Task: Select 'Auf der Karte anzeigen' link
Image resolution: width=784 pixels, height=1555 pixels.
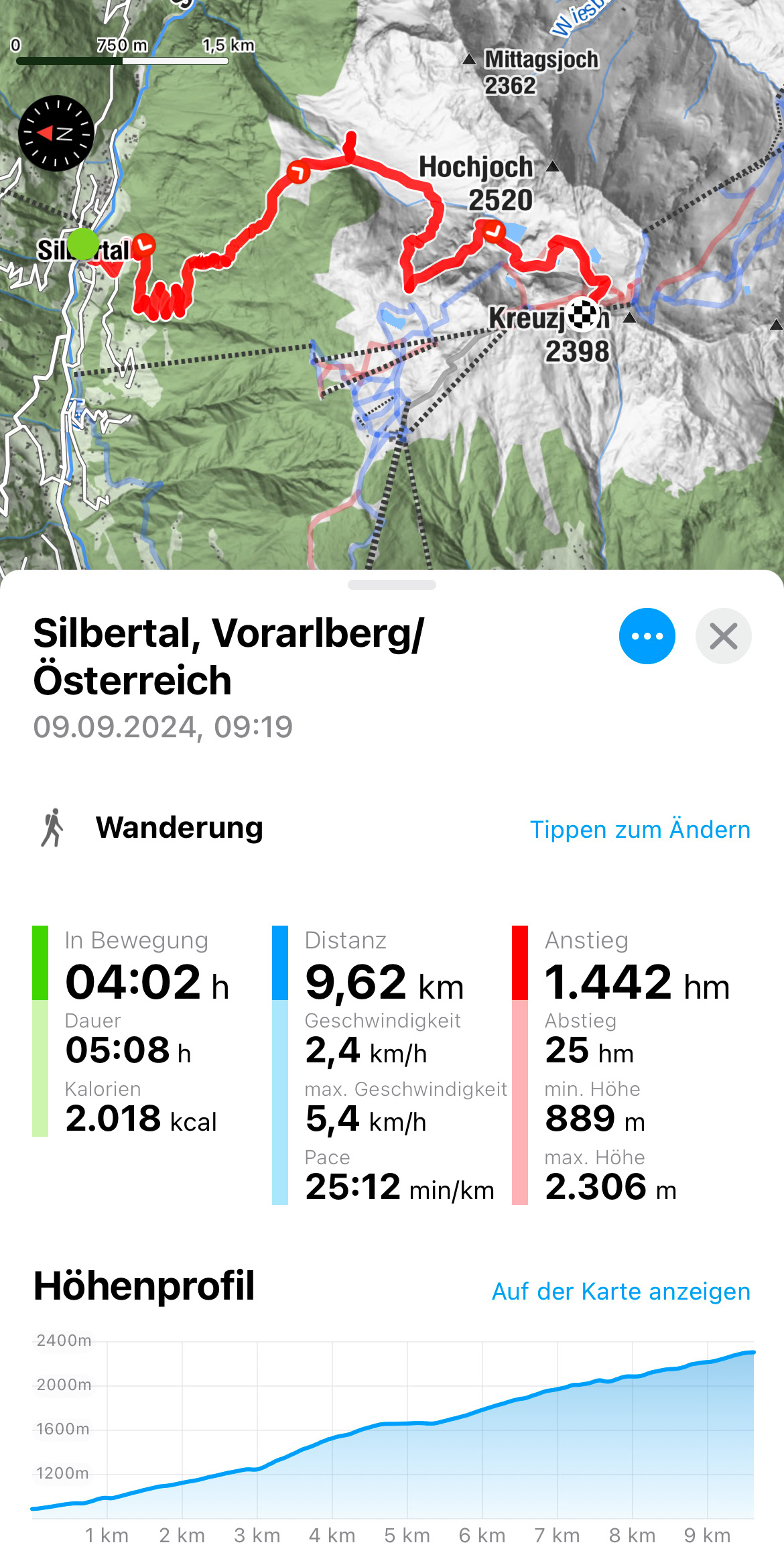Action: [x=621, y=1291]
